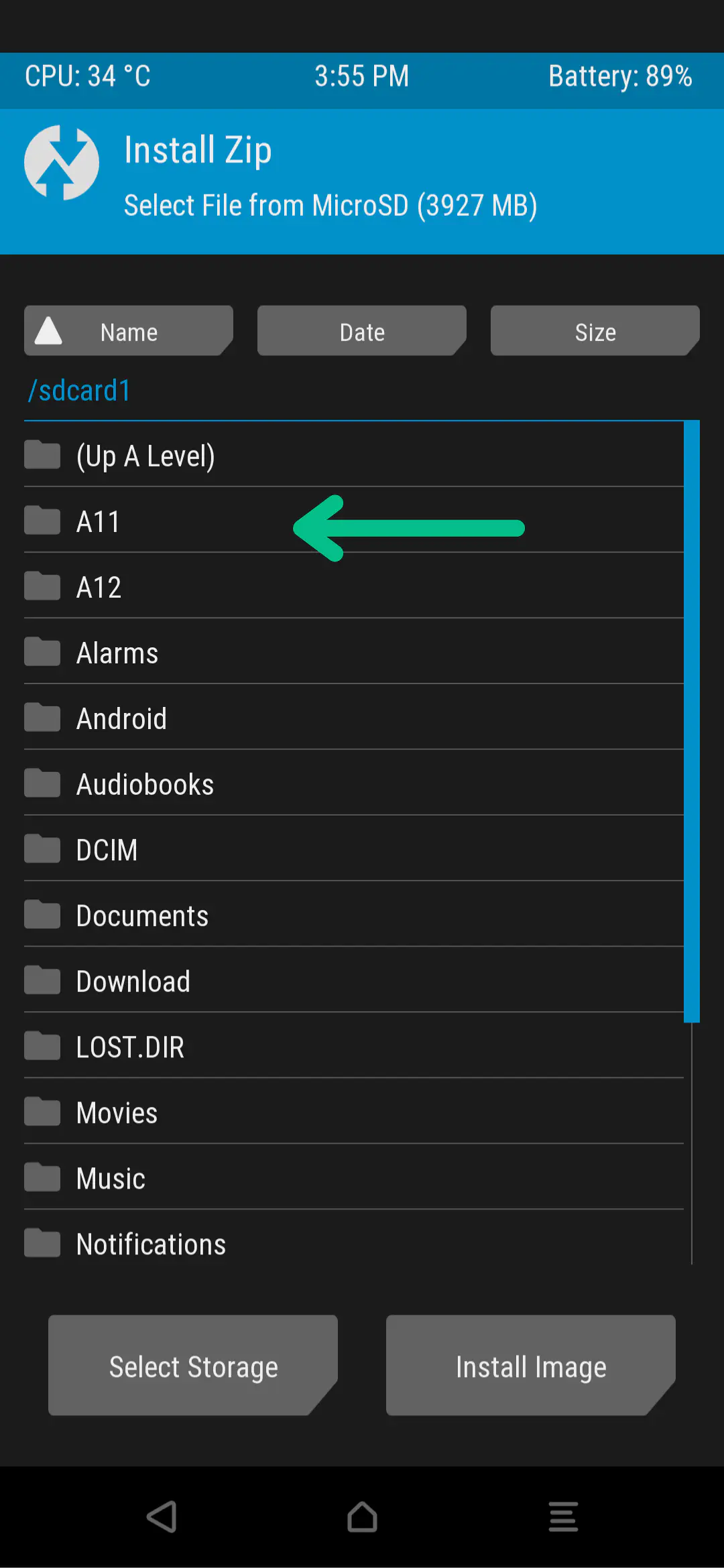This screenshot has height=1568, width=724.
Task: Open the Notifications folder
Action: 151,1244
